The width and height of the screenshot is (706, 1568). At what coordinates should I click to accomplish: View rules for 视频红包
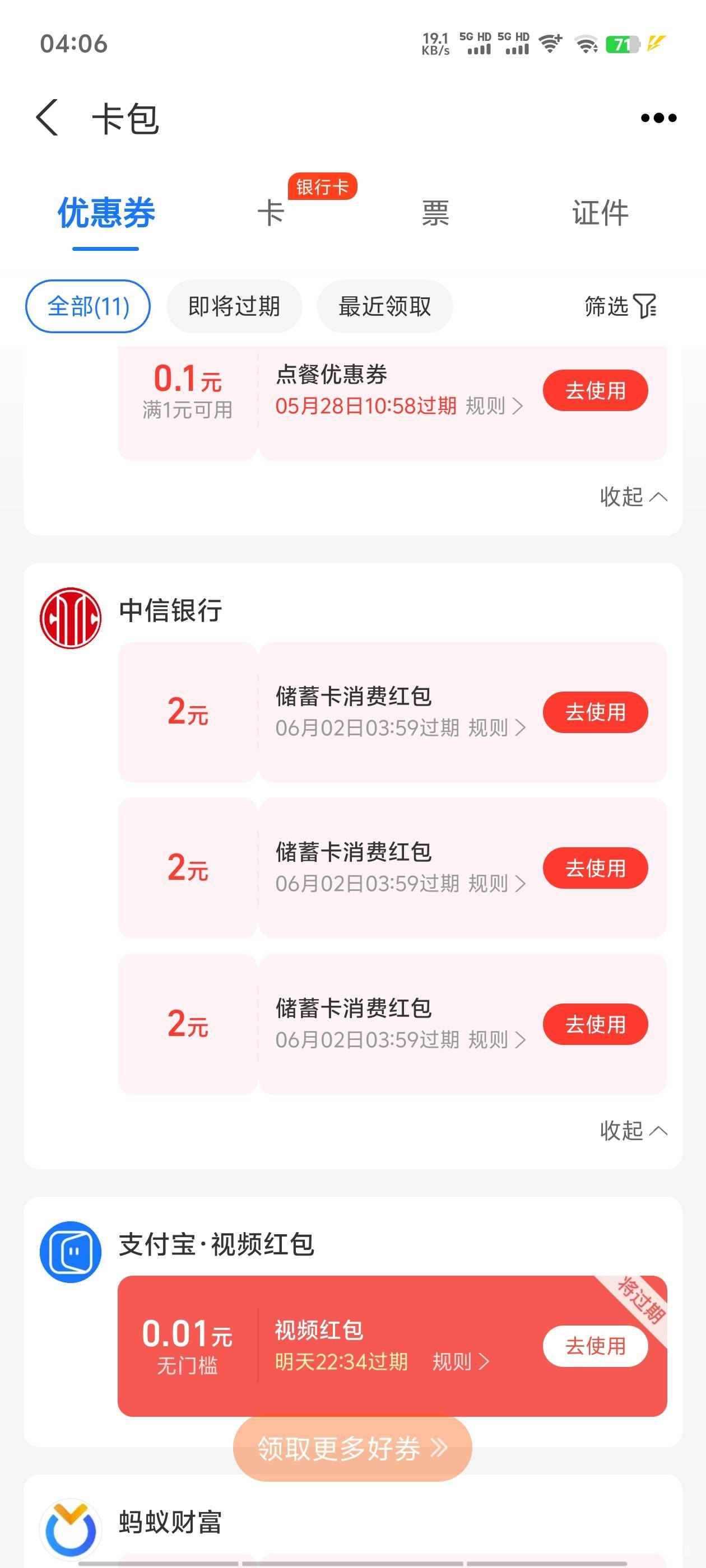tap(461, 1362)
